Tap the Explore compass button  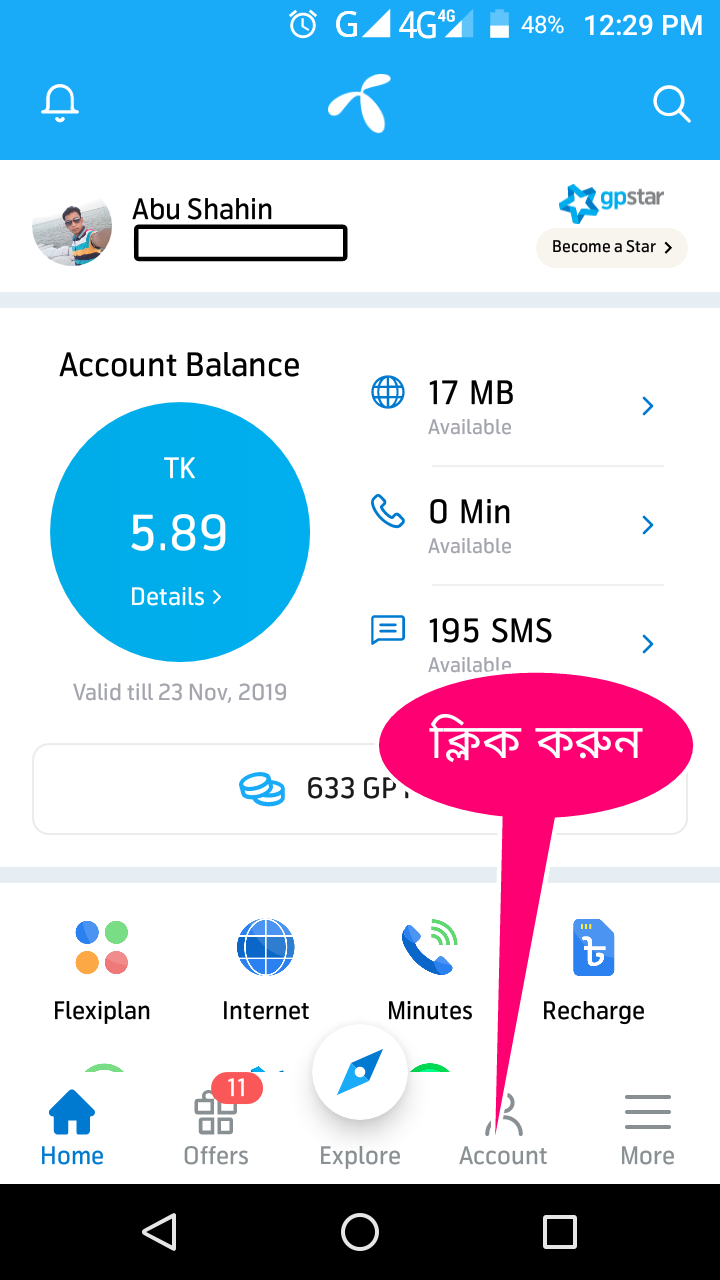(x=360, y=1073)
